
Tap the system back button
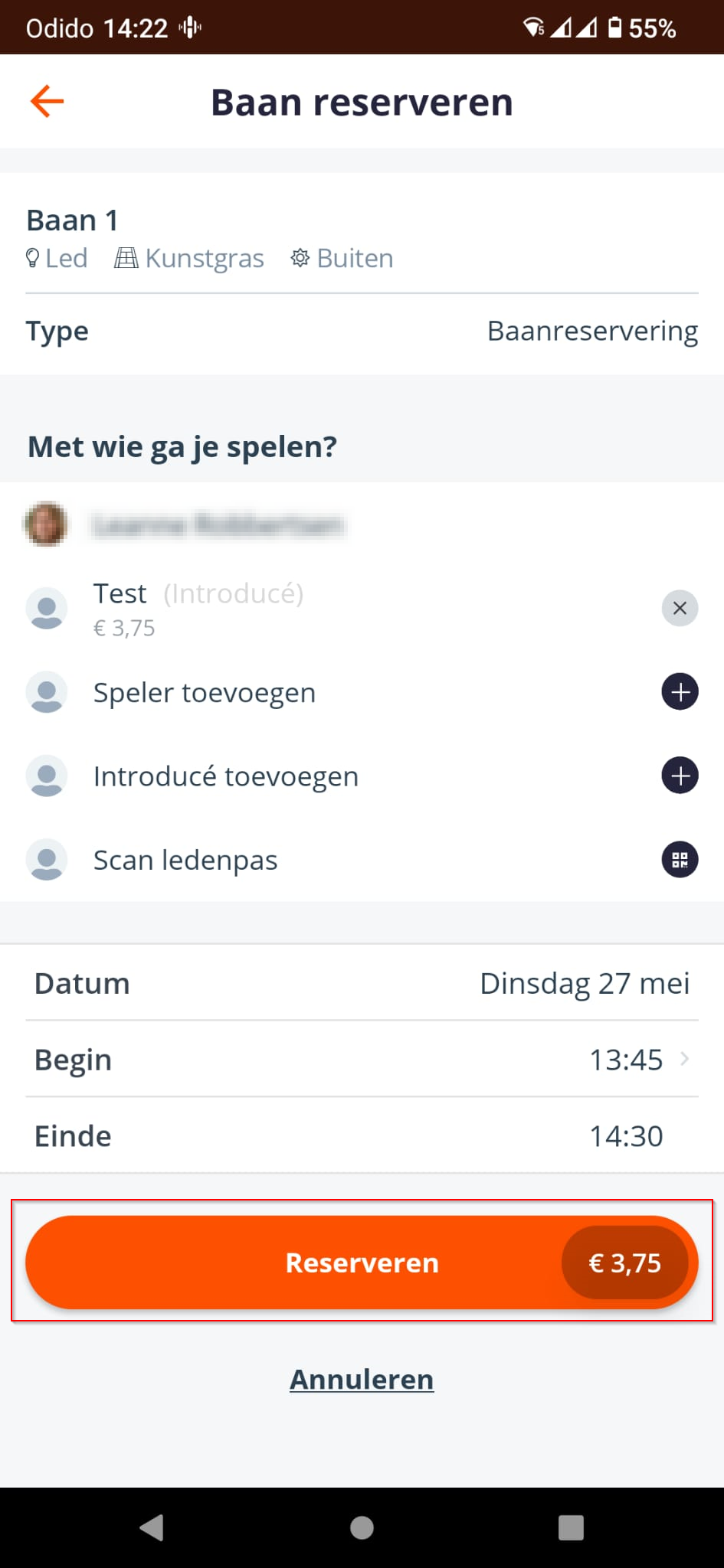[x=152, y=1527]
